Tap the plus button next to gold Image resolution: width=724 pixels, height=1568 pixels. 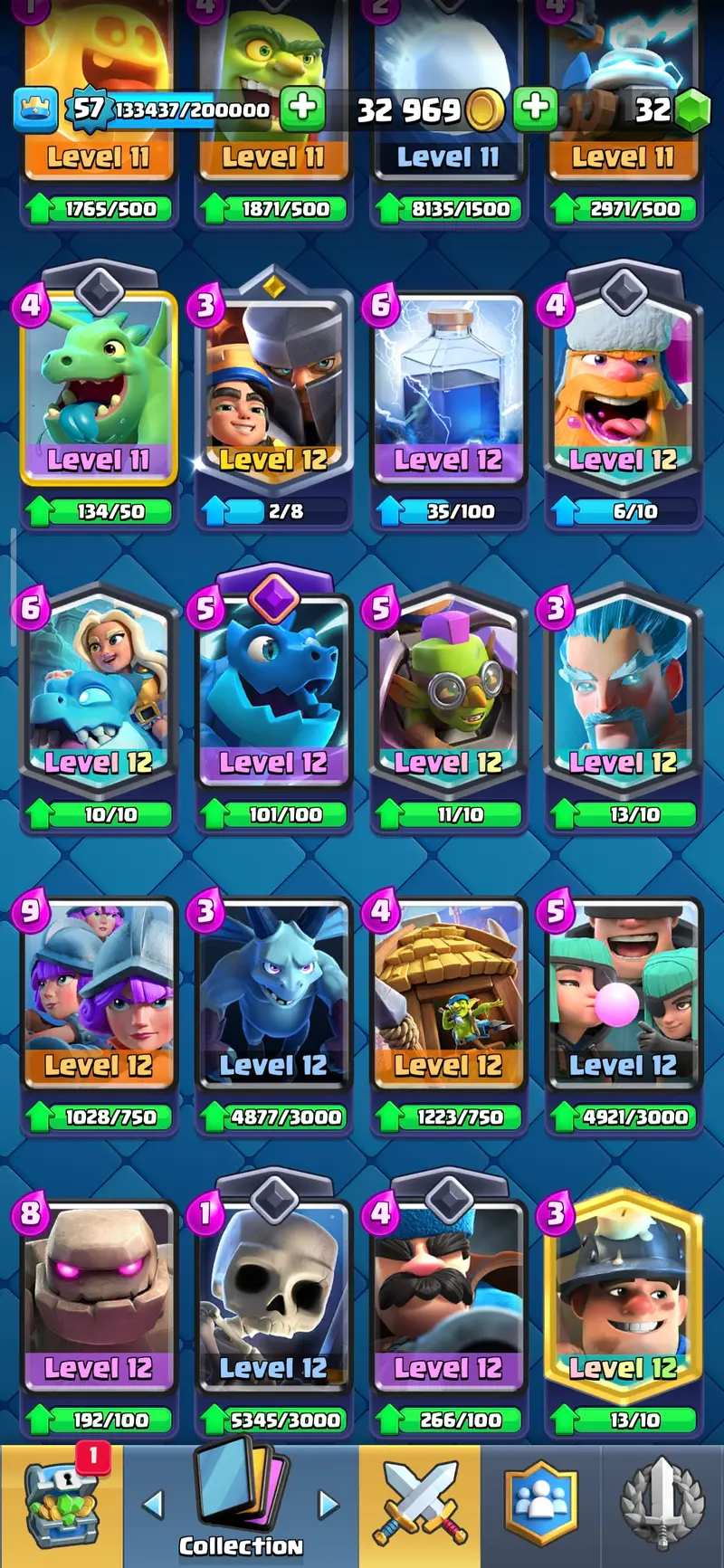click(535, 109)
